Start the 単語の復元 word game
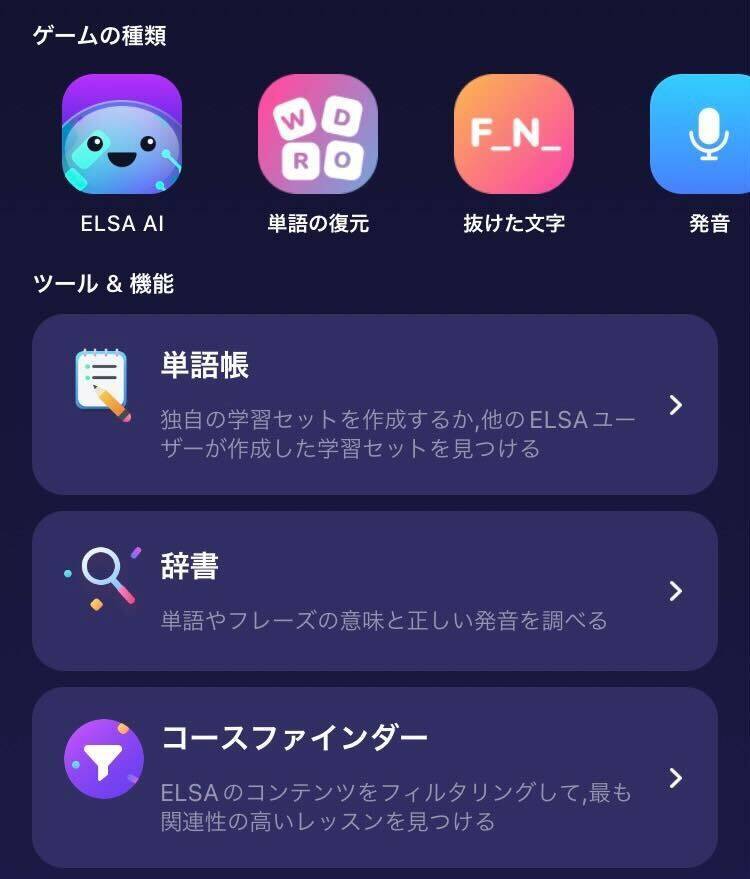The height and width of the screenshot is (879, 750). point(318,135)
